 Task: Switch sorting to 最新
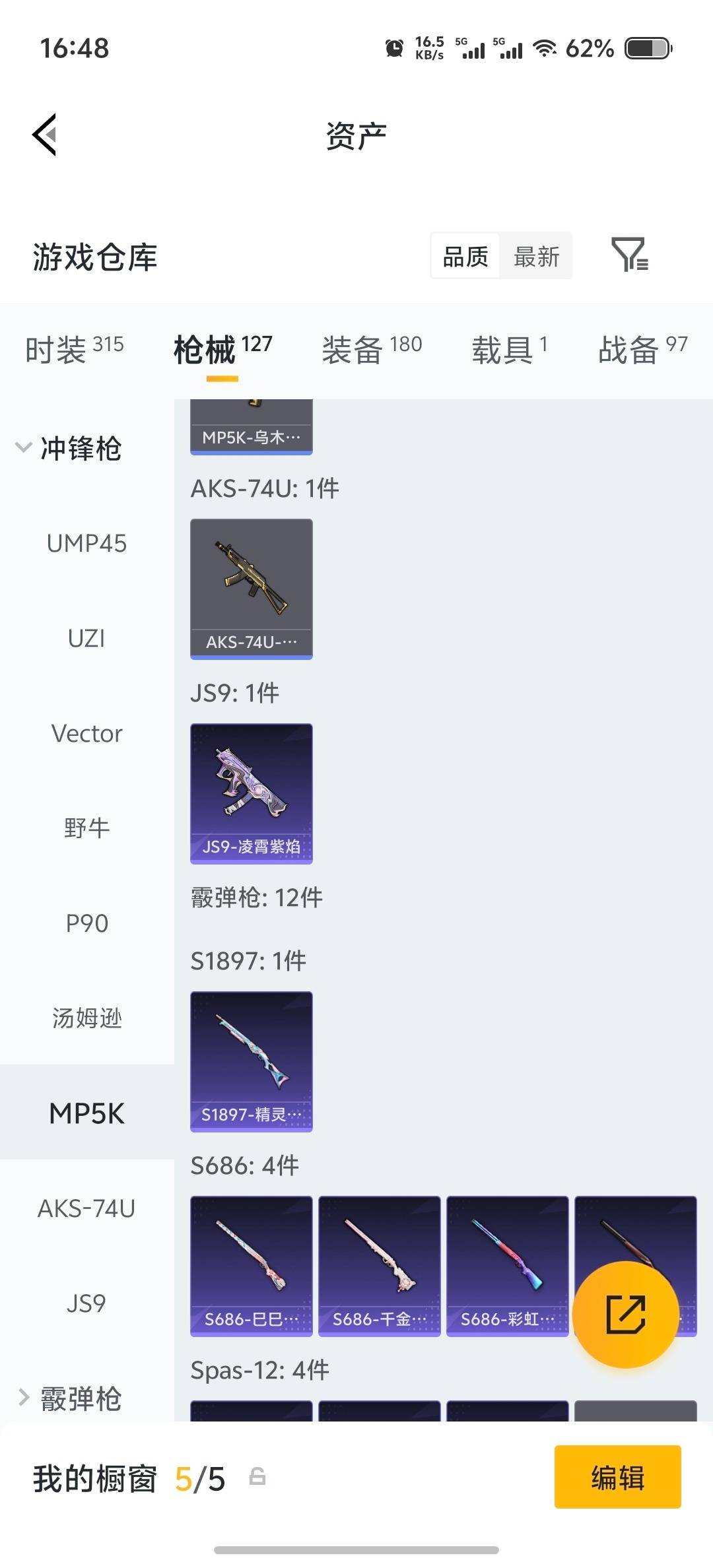537,256
